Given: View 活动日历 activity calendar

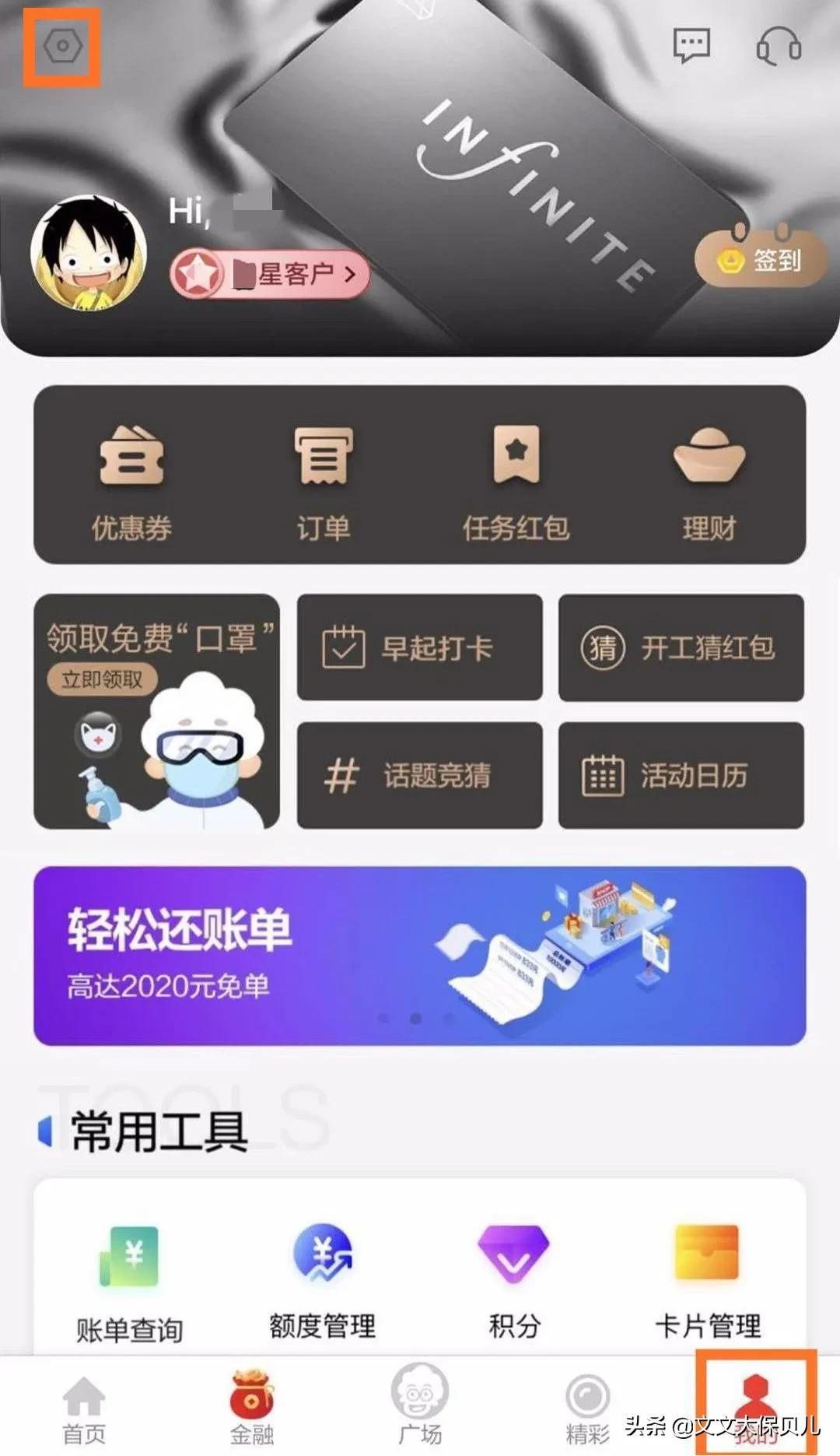Looking at the screenshot, I should click(681, 775).
